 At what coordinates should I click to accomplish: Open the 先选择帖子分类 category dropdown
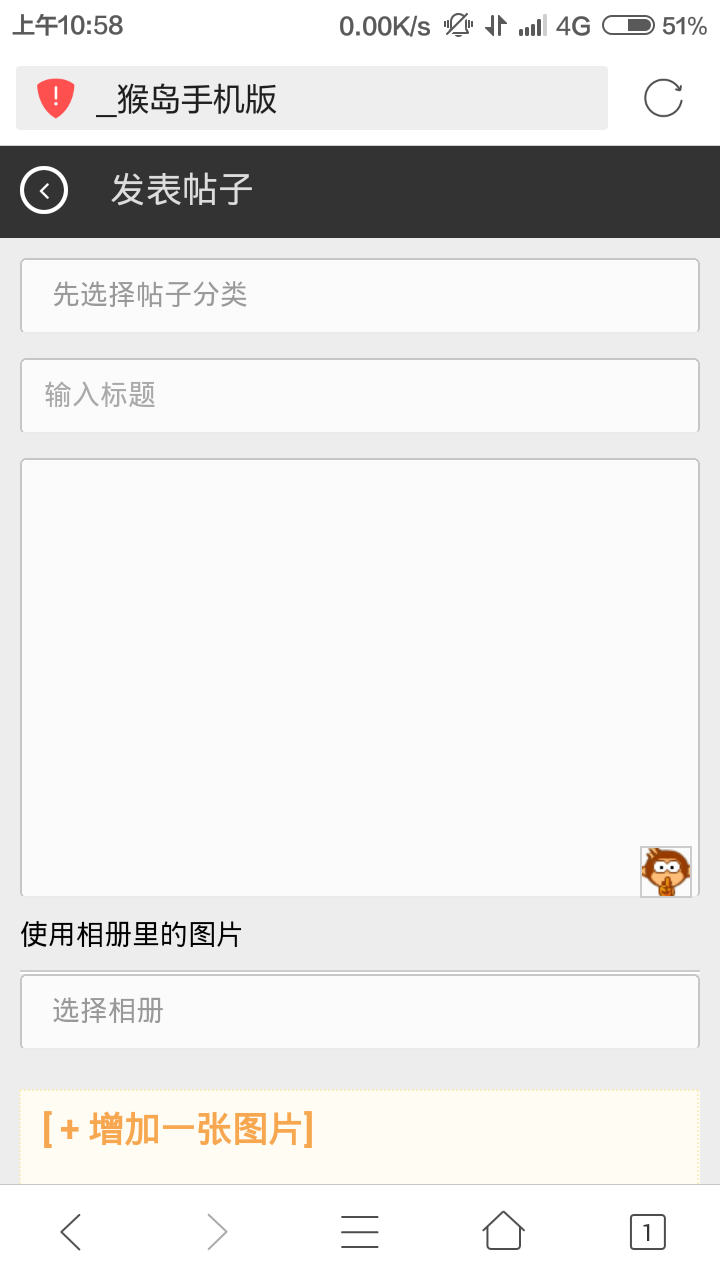point(360,295)
